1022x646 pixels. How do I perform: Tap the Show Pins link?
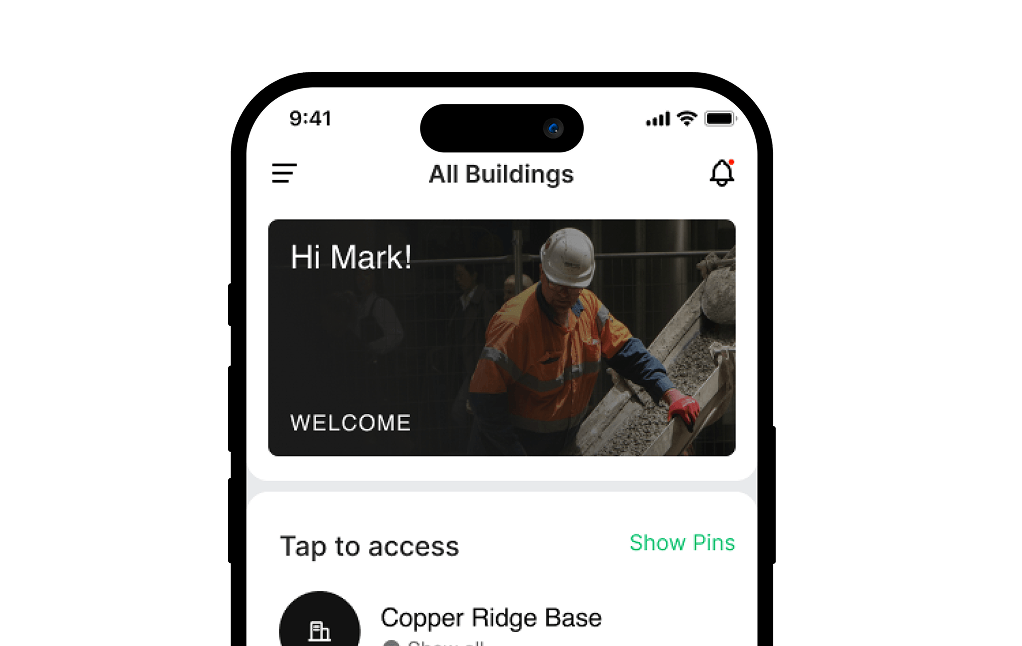[682, 543]
